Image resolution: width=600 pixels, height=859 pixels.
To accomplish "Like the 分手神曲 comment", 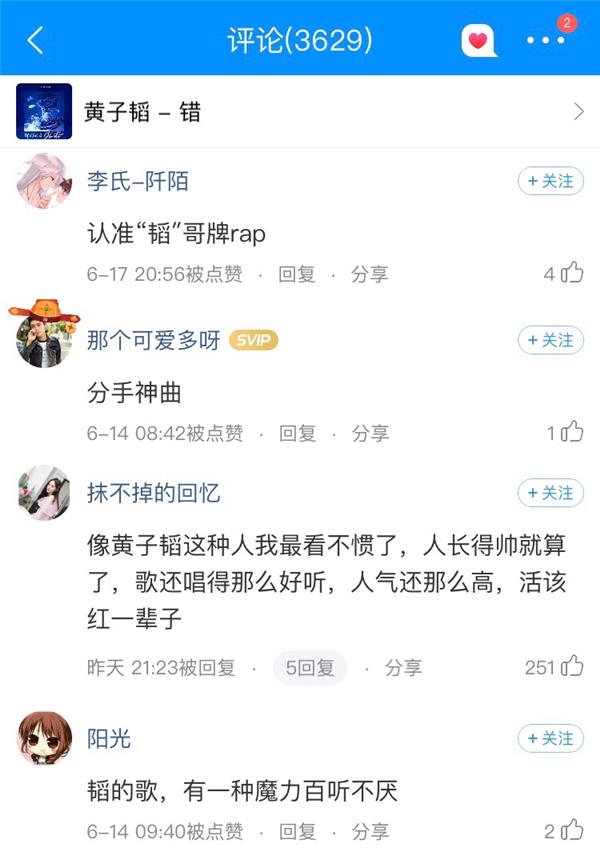I will [x=572, y=432].
